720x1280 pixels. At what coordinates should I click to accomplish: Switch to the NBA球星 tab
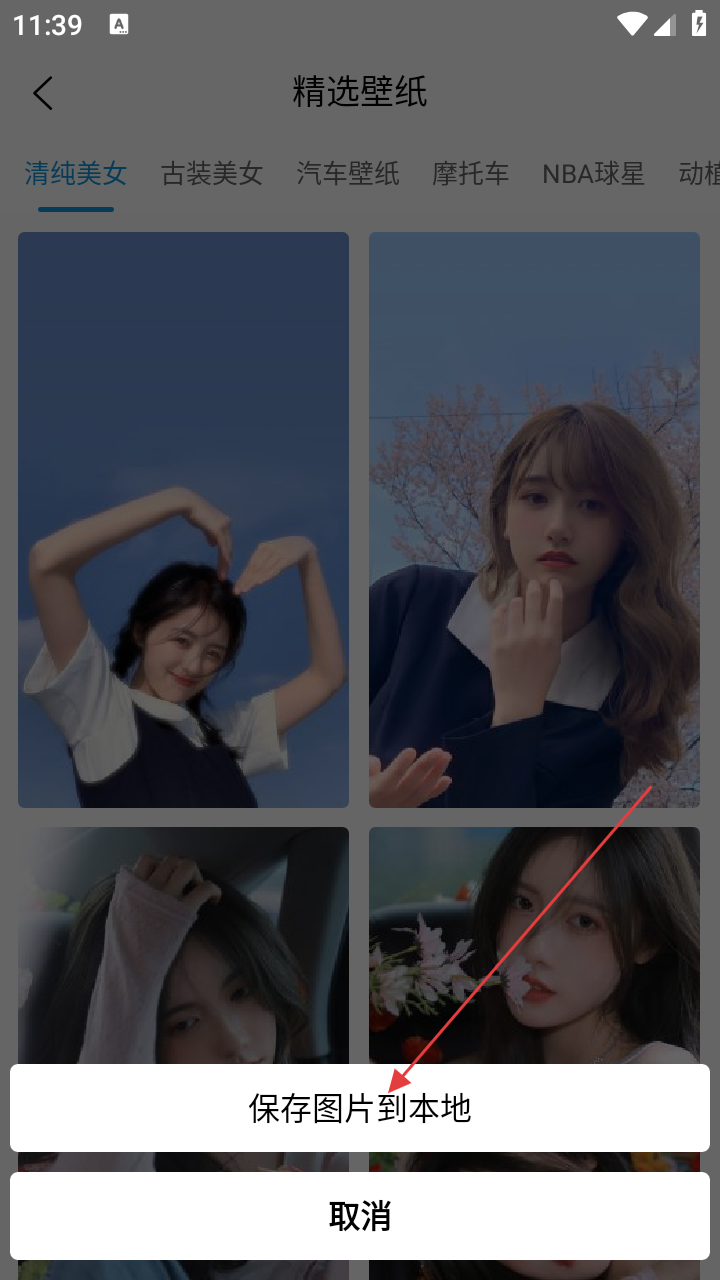tap(593, 173)
